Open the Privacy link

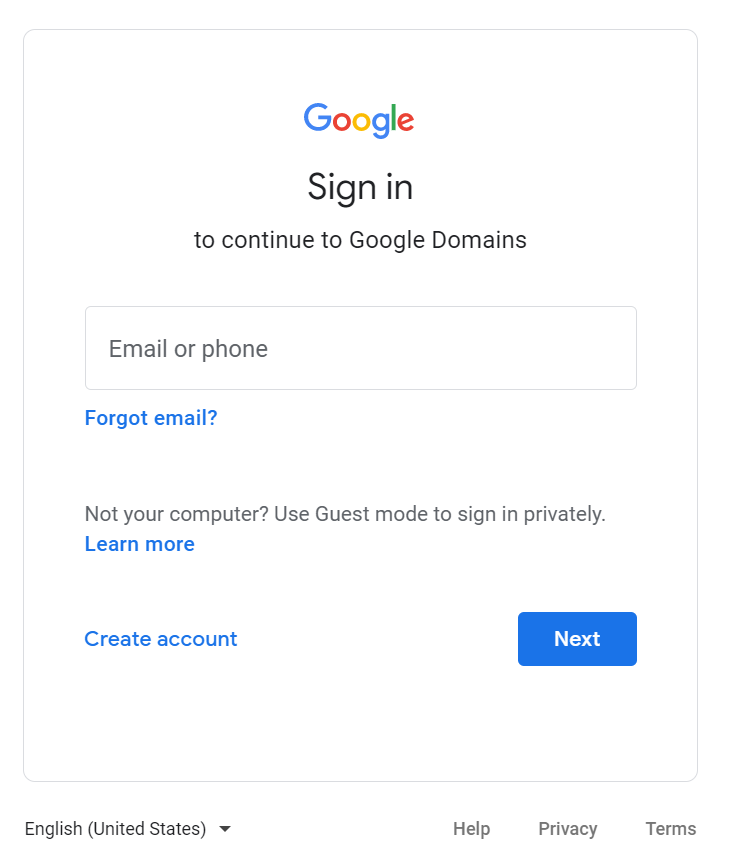point(567,829)
